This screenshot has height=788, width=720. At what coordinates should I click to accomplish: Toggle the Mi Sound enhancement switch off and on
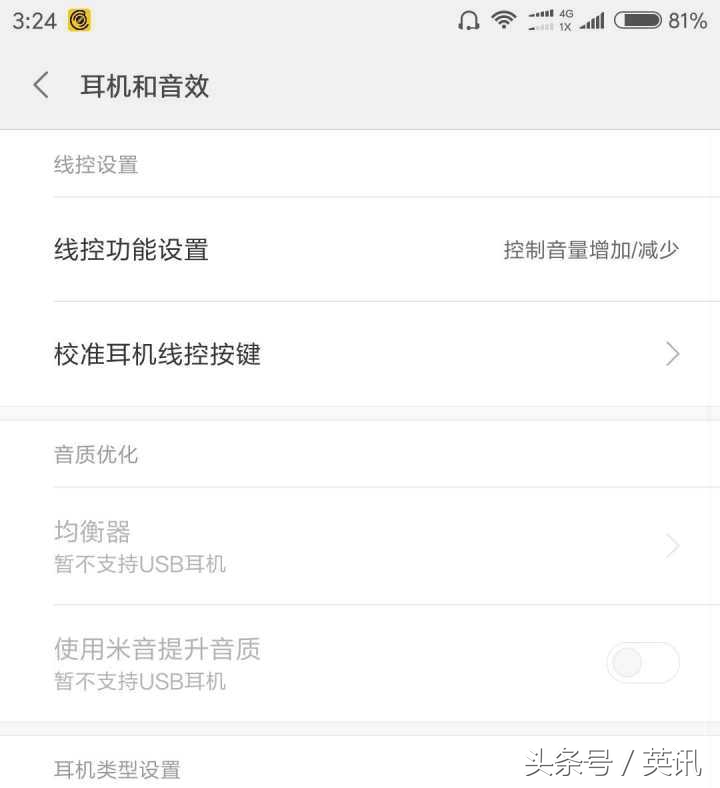point(643,662)
